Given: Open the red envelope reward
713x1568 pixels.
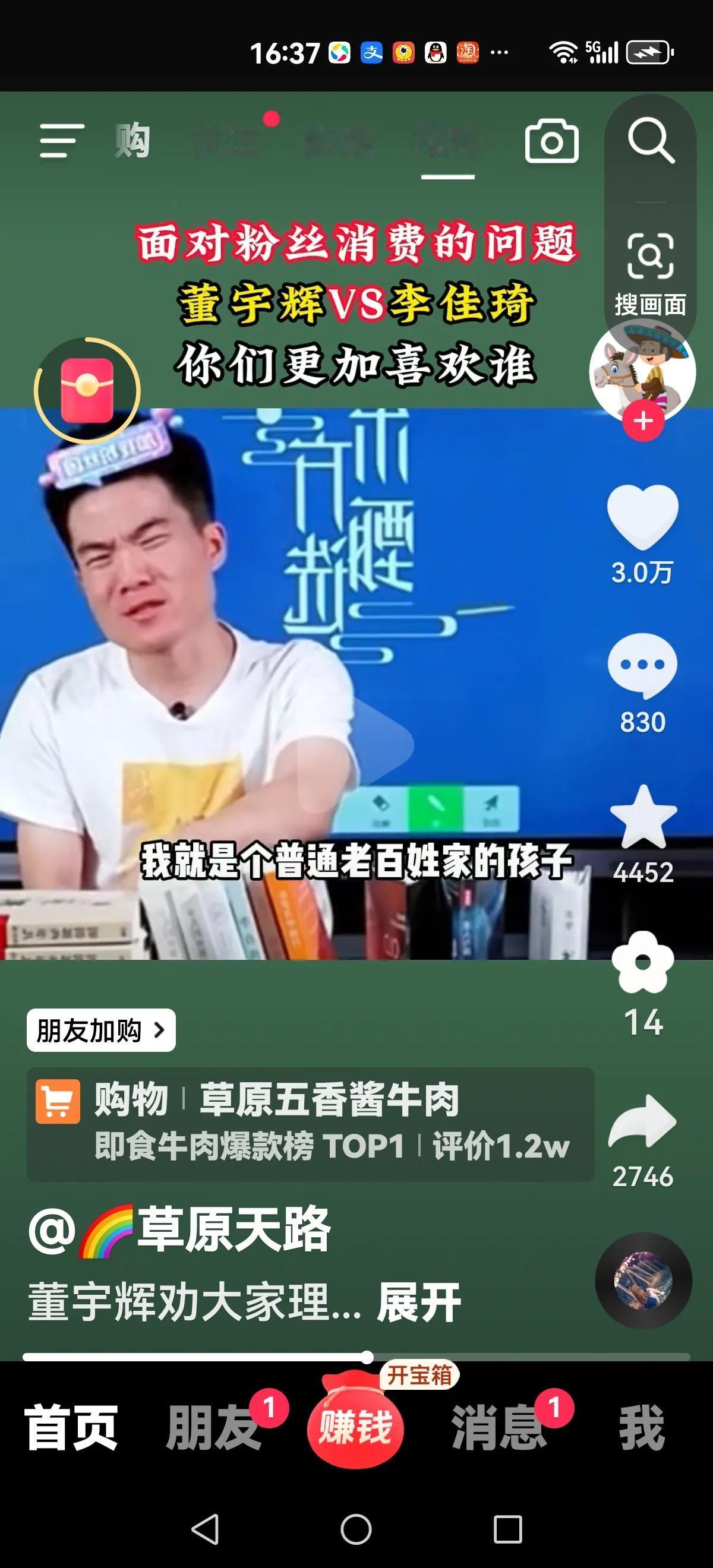Looking at the screenshot, I should 87,390.
